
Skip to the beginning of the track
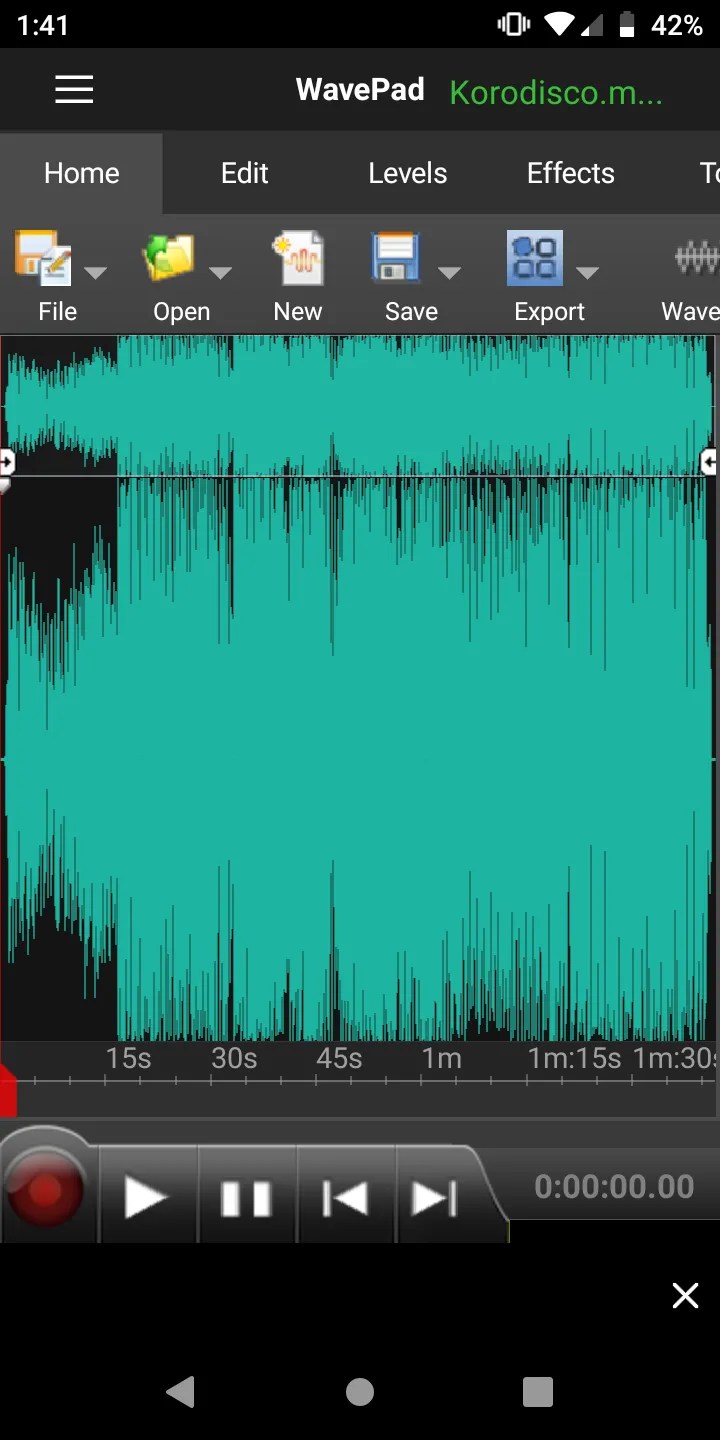(344, 1195)
